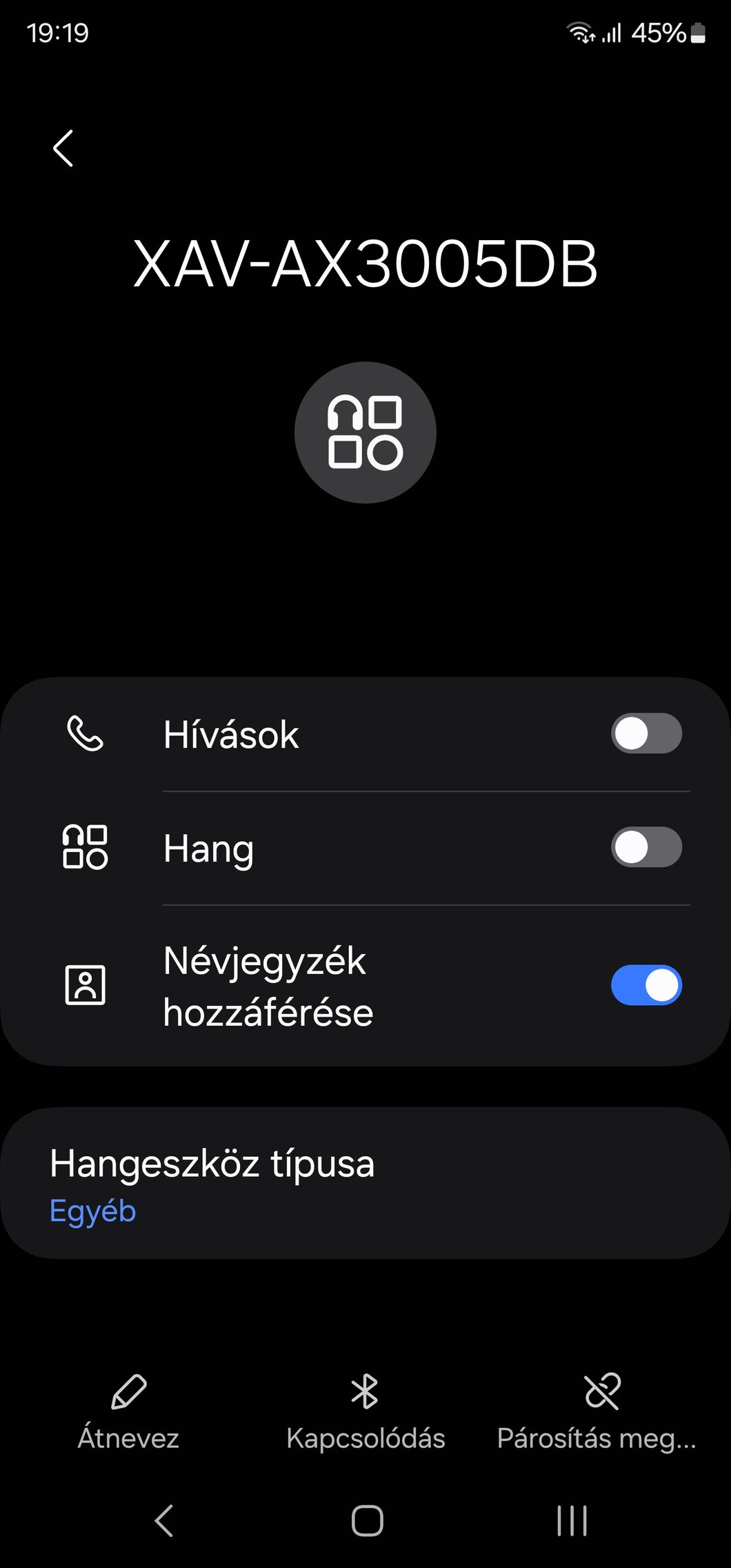Open Hangeszköz típusa setting
The image size is (731, 1568).
(x=365, y=1183)
